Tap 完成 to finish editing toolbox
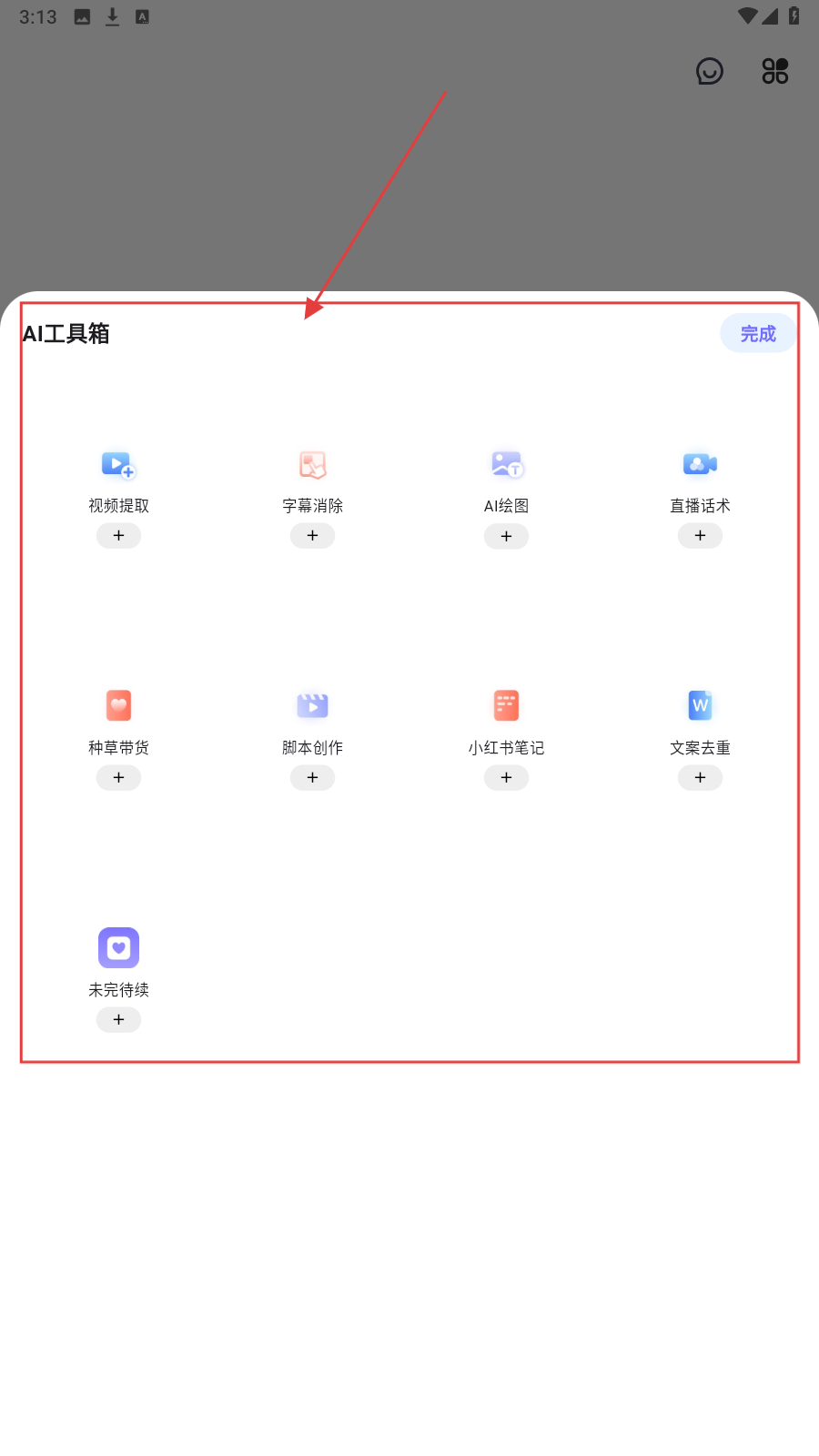The height and width of the screenshot is (1456, 819). pyautogui.click(x=758, y=334)
